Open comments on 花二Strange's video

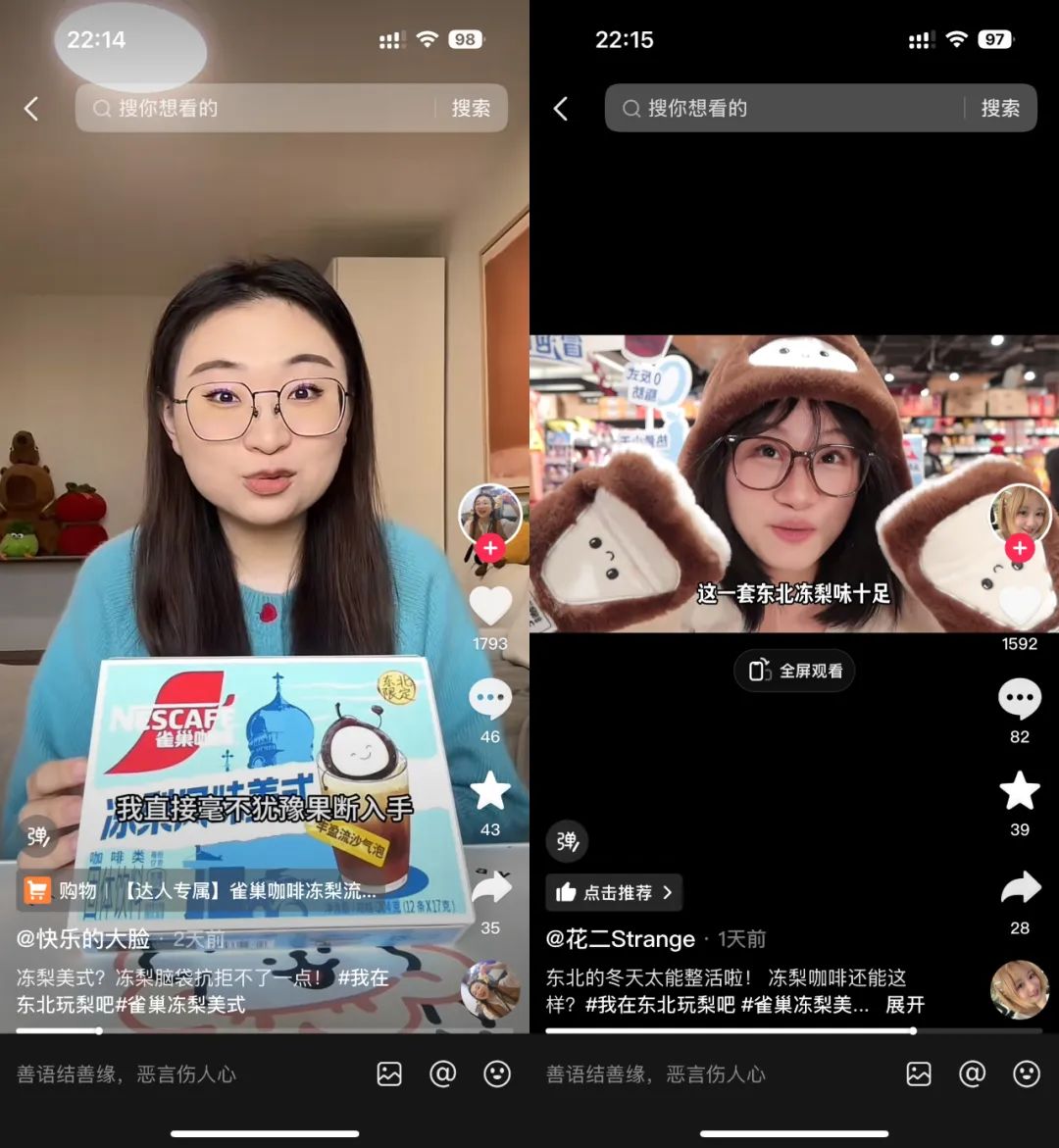[1020, 699]
